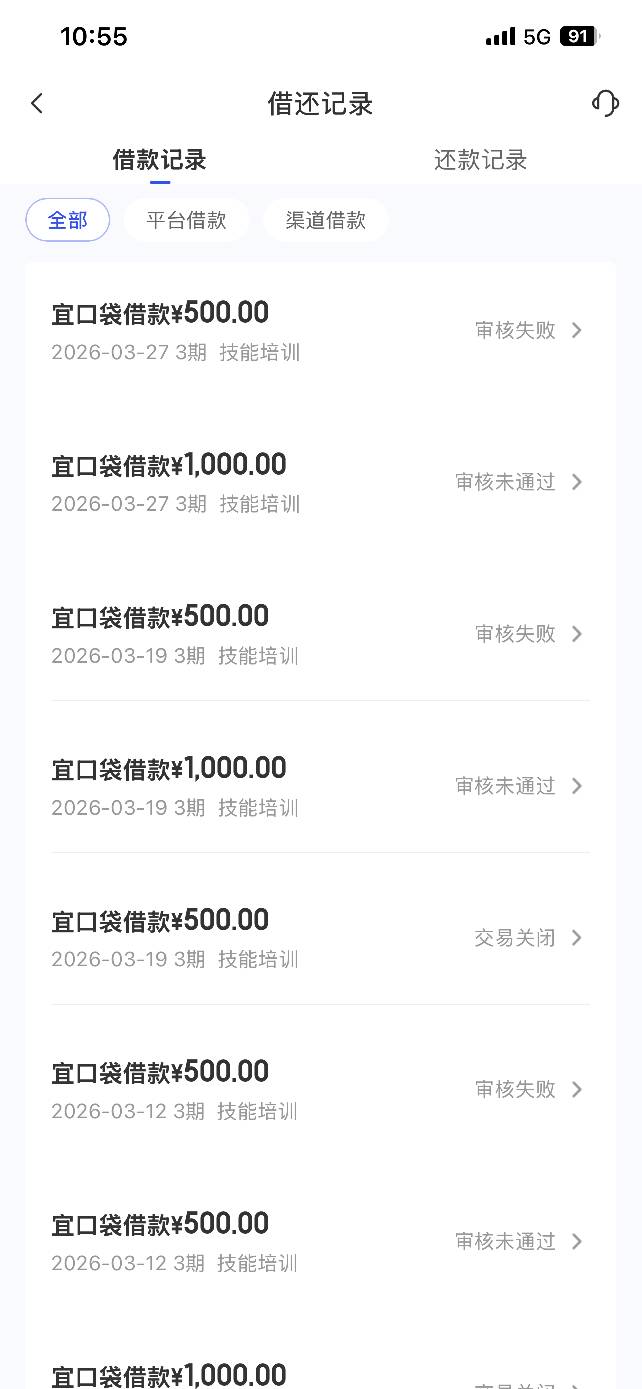642x1389 pixels.
Task: Open the 2026-03-27 ¥1,000.00 审核未通过 loan record
Action: coord(320,482)
